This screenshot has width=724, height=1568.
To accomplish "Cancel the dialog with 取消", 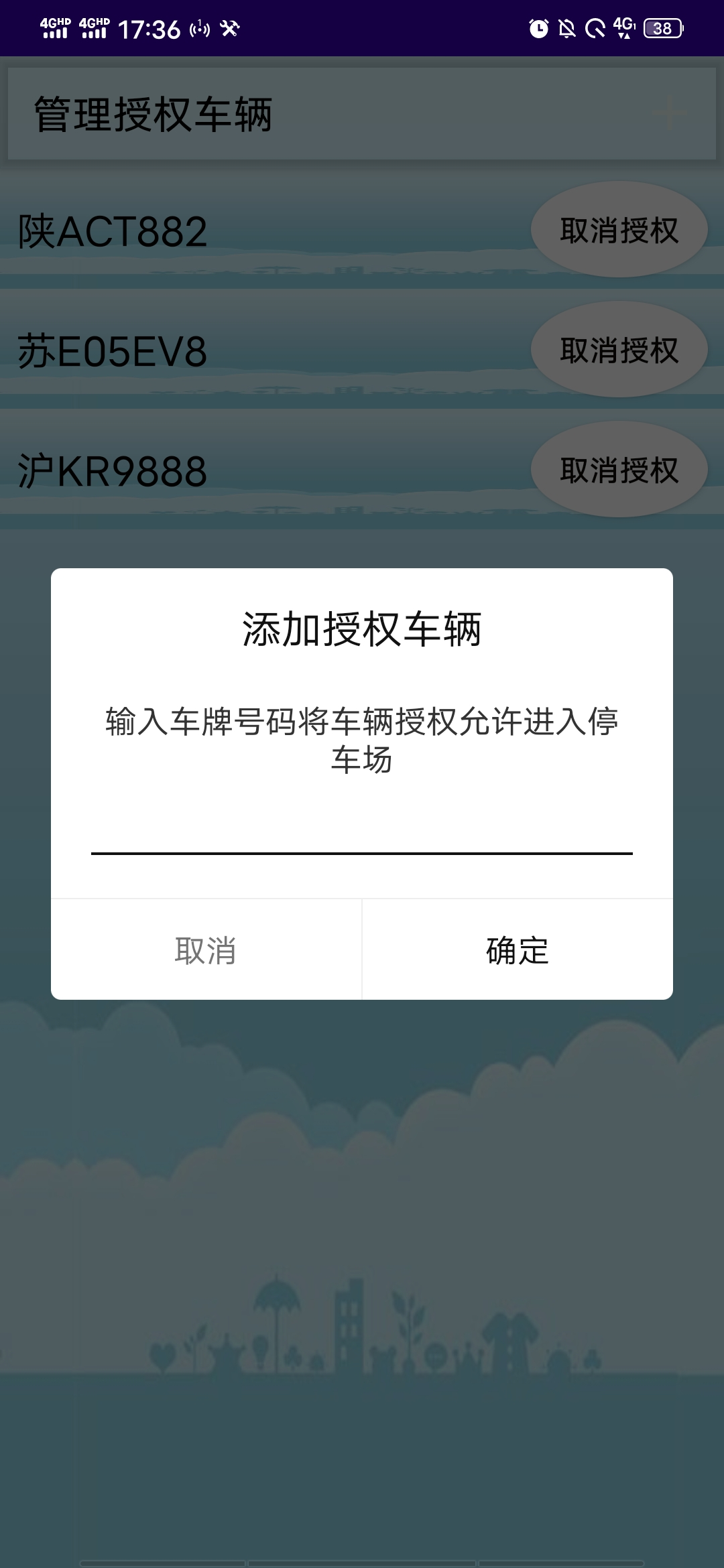I will [206, 950].
